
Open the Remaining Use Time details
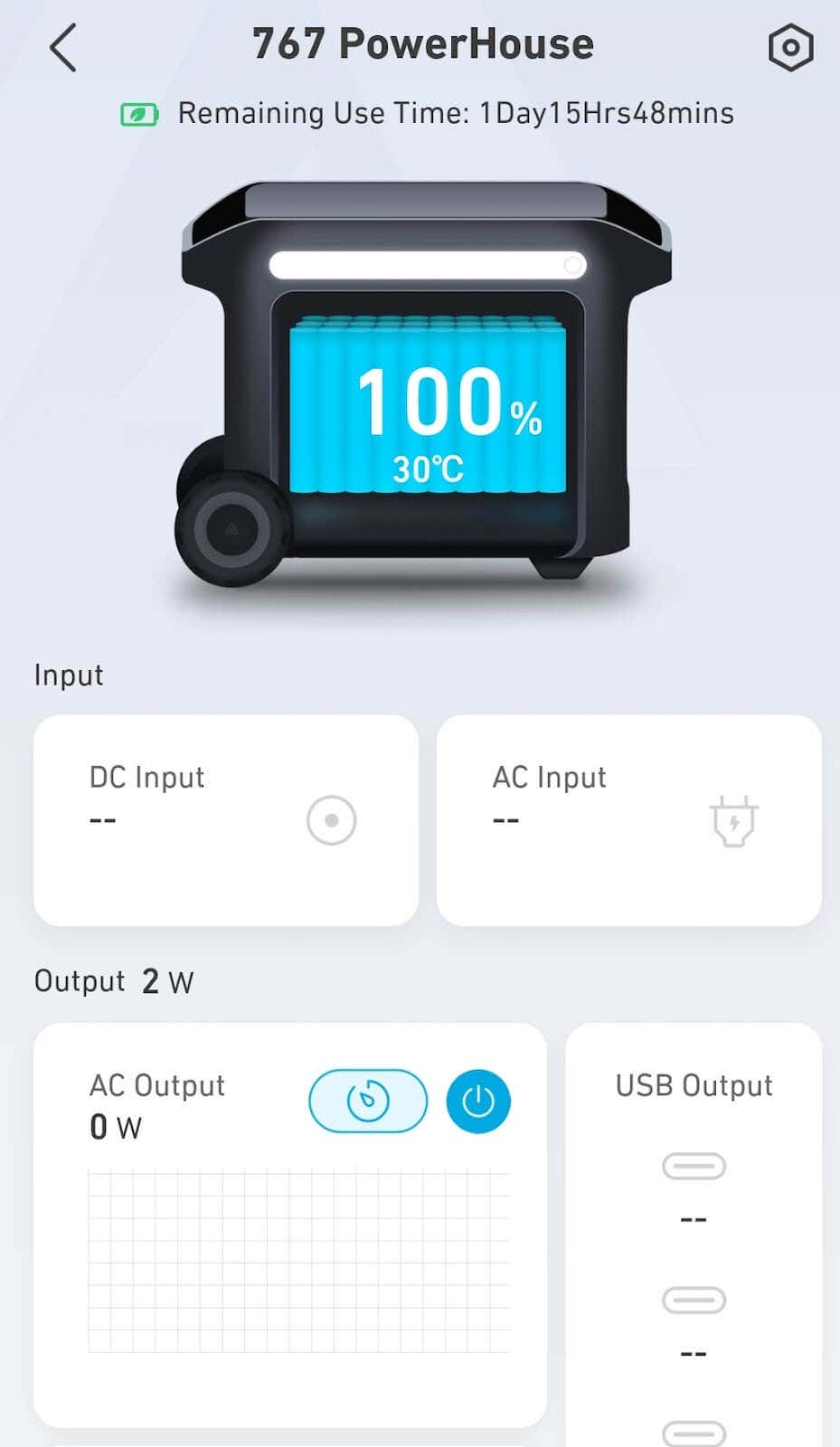tap(456, 113)
